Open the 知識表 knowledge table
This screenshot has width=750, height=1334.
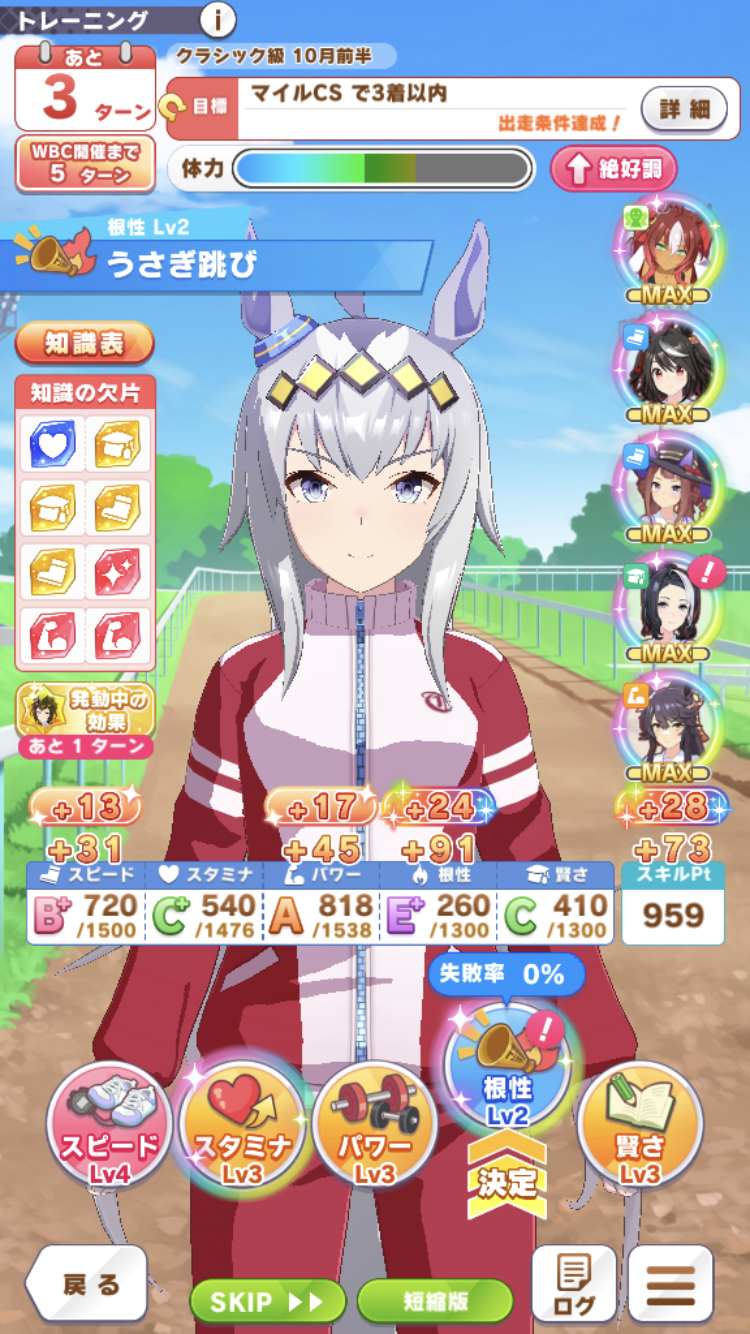[85, 343]
